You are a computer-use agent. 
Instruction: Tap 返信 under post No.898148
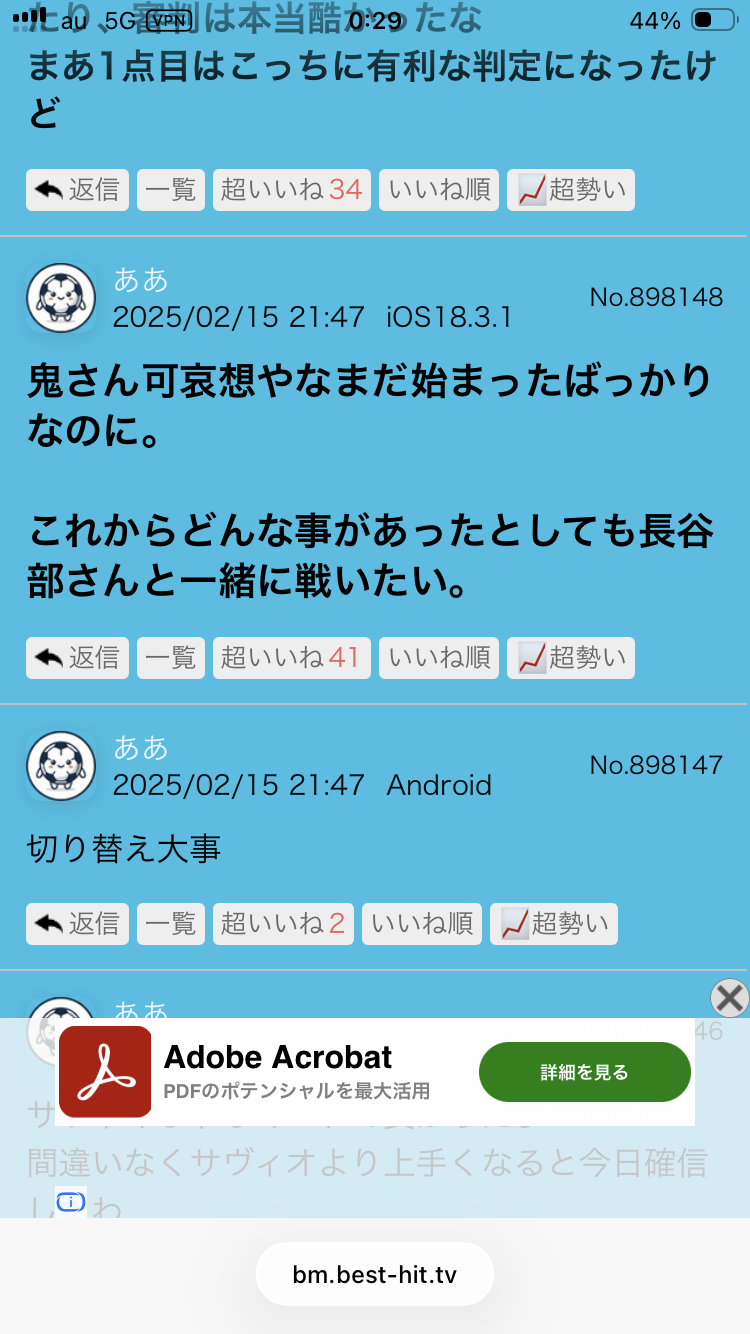(77, 658)
